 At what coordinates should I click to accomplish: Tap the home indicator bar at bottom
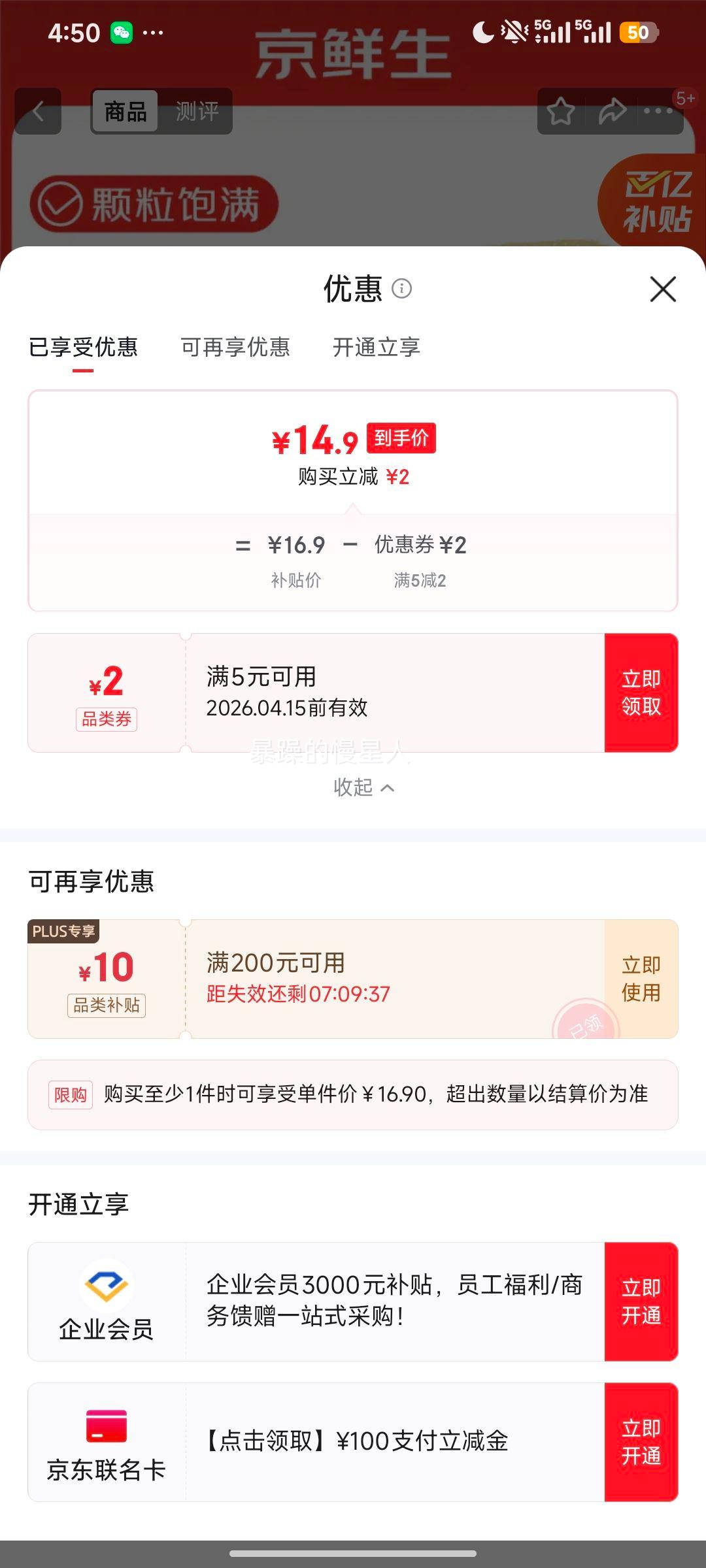click(x=353, y=1554)
